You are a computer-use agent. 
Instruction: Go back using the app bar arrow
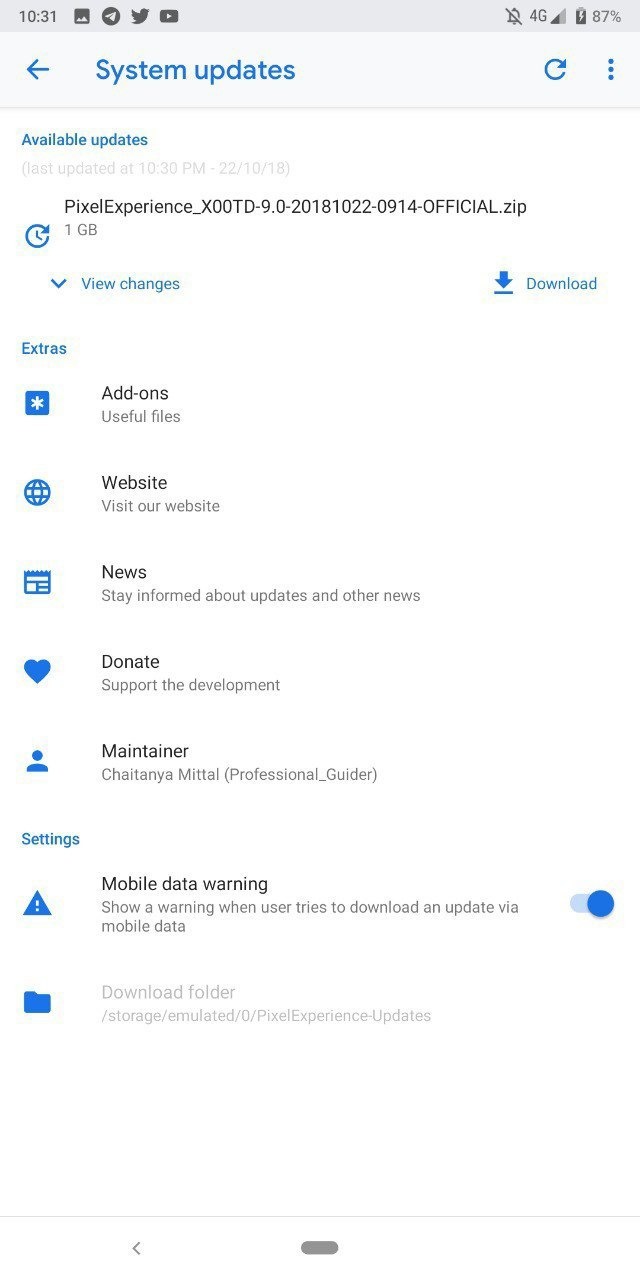(x=38, y=69)
